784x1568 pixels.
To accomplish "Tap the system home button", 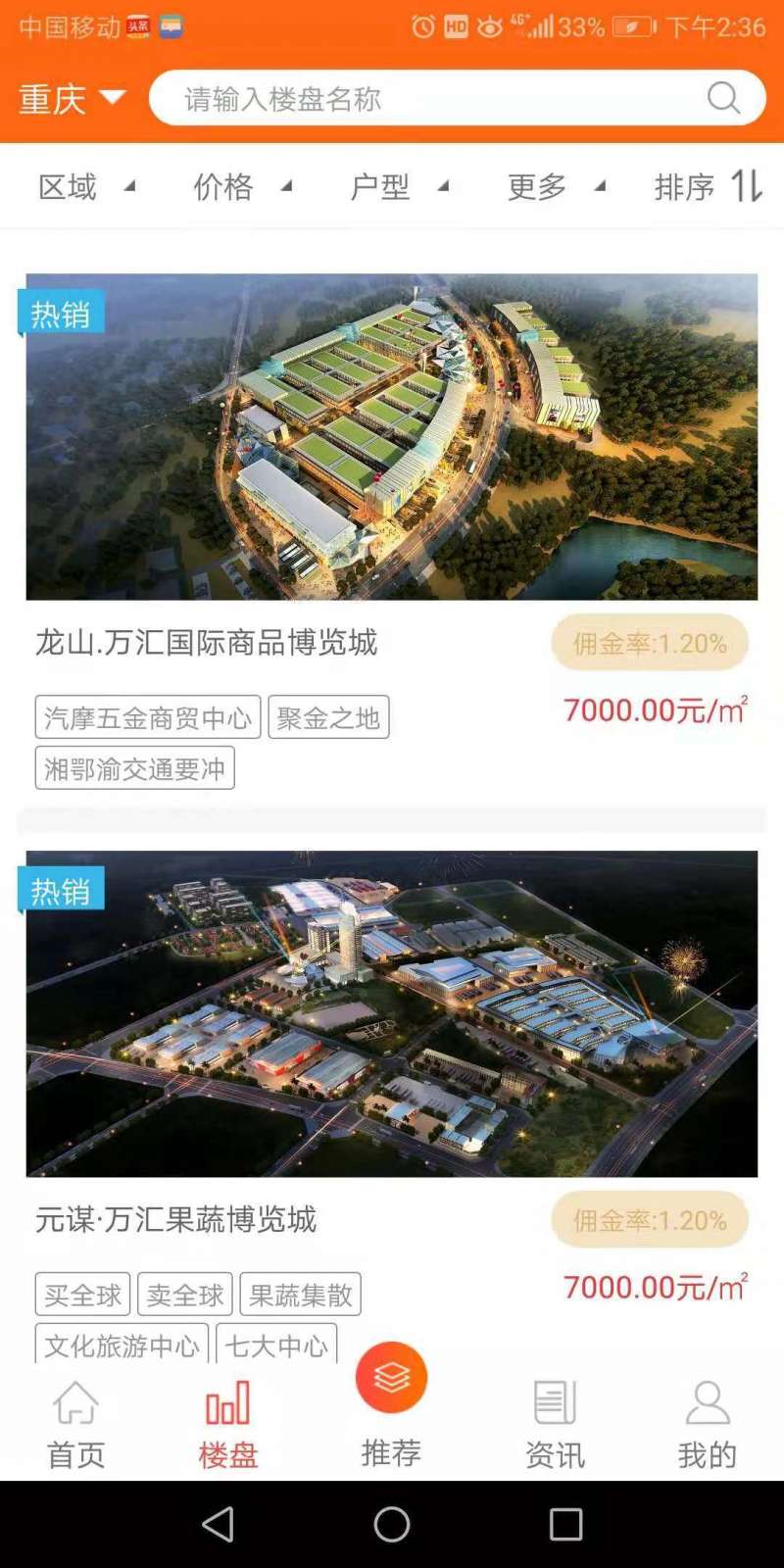I will click(x=392, y=1524).
